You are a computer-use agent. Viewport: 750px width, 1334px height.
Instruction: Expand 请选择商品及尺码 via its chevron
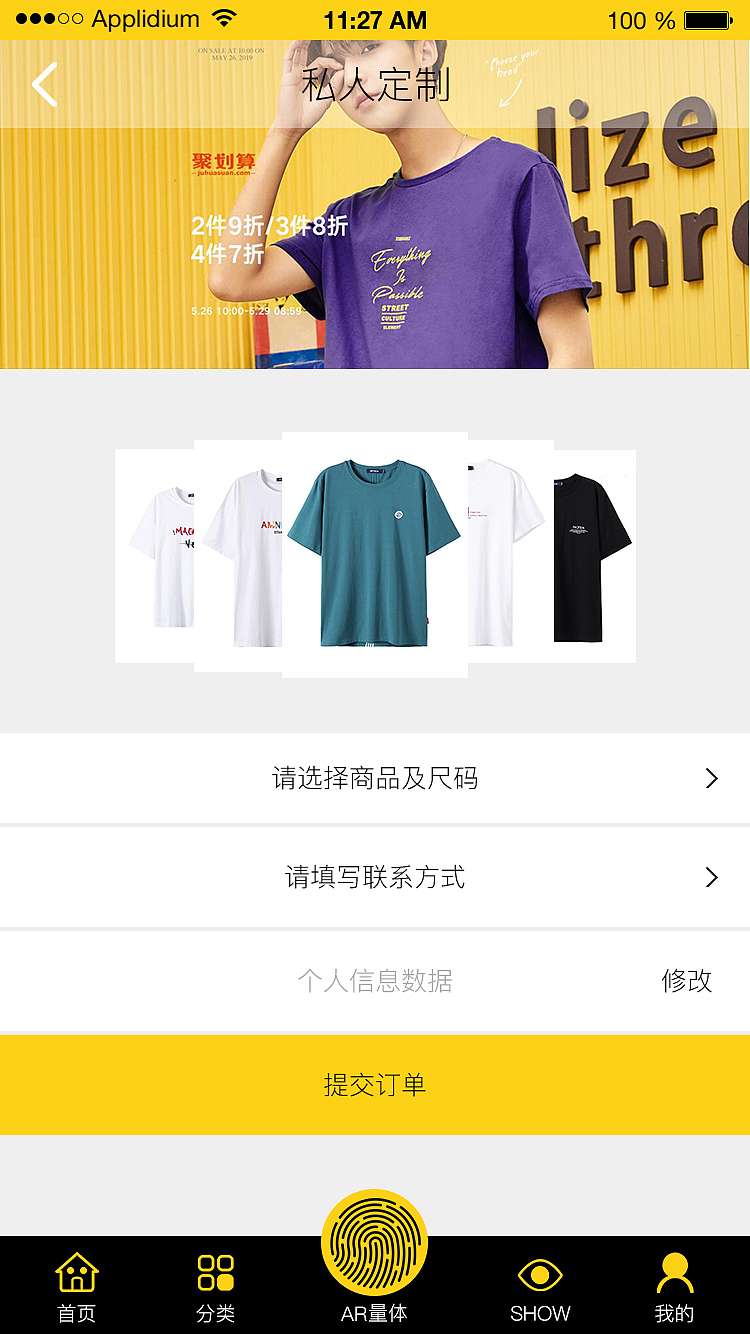click(x=712, y=778)
